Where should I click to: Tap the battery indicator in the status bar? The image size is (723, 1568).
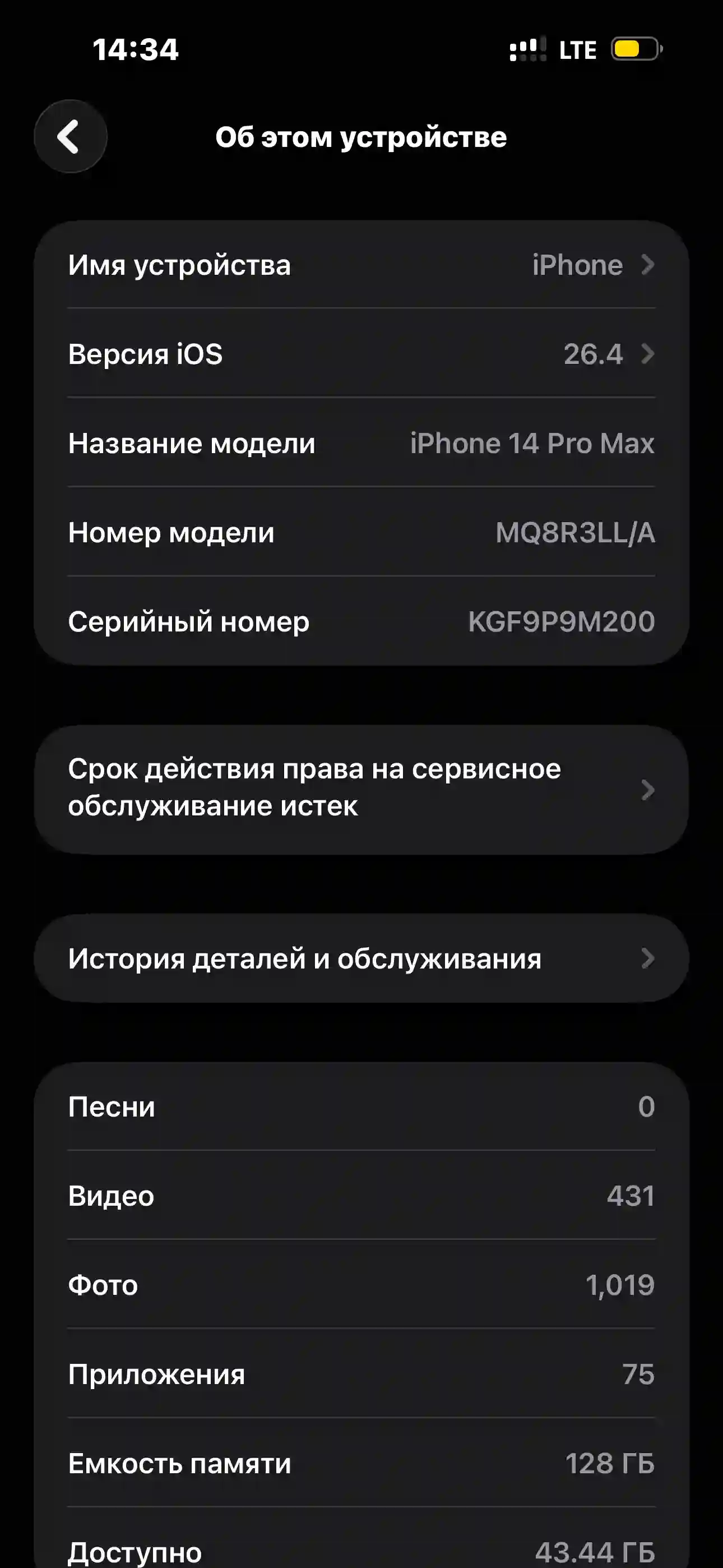(633, 49)
